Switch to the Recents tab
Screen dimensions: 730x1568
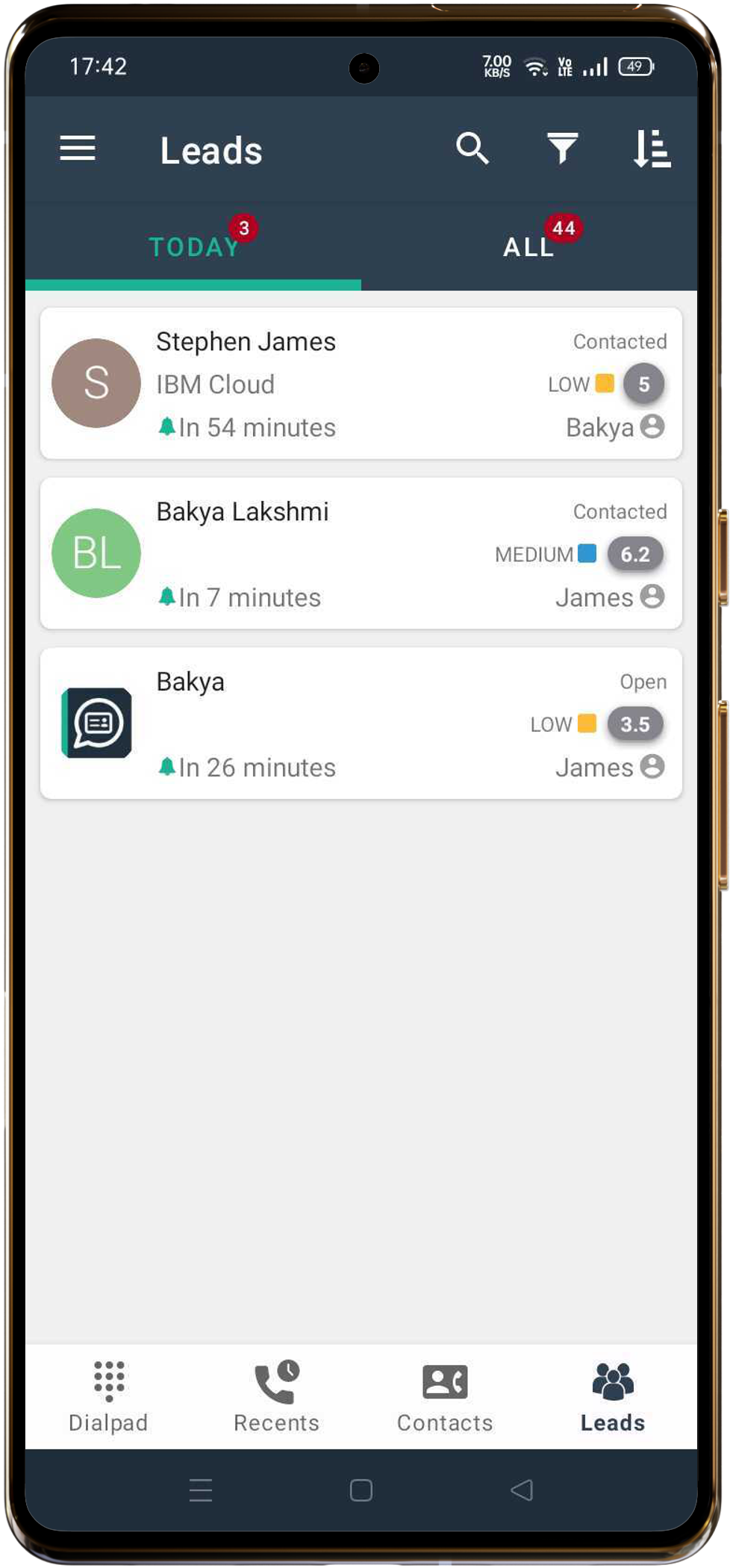277,1396
